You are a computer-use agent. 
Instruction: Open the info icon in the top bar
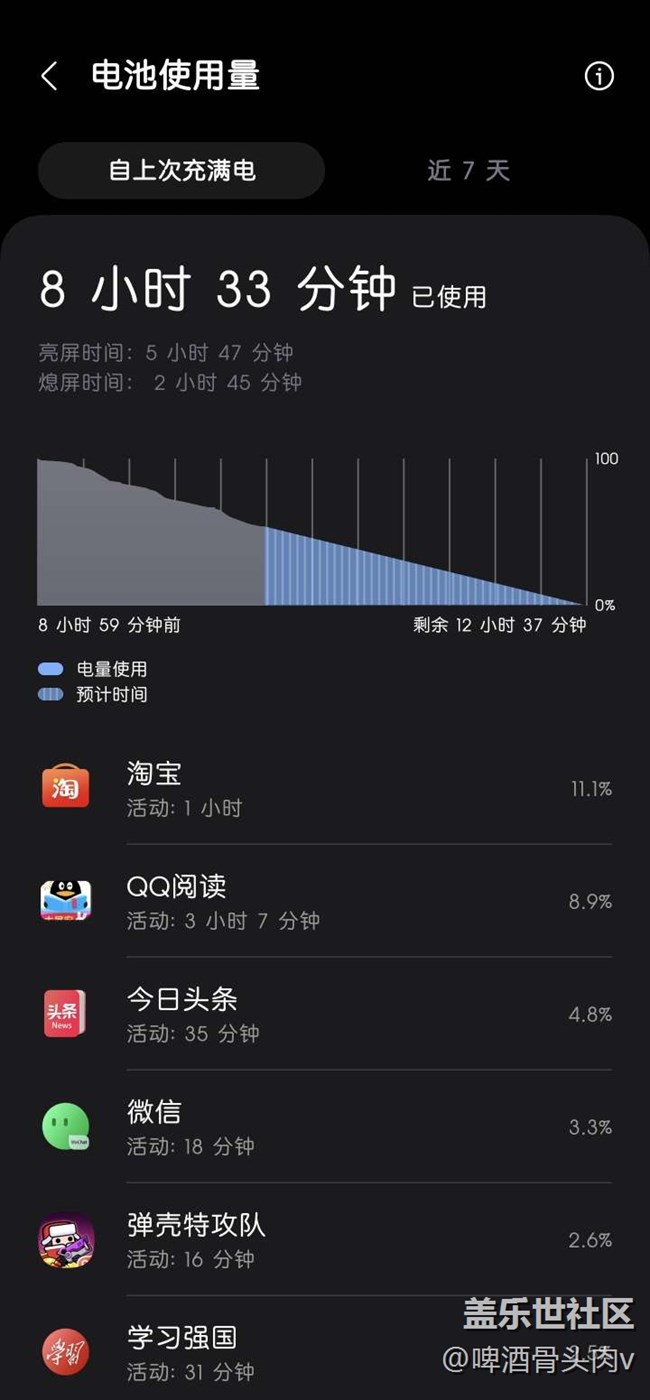[599, 76]
